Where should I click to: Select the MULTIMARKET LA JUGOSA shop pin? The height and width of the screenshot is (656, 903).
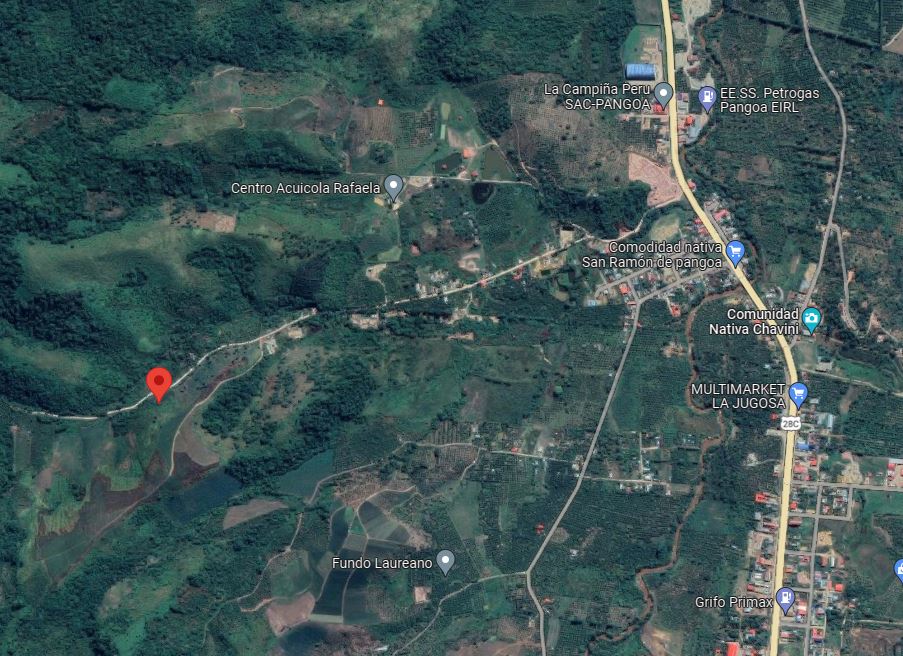(797, 394)
